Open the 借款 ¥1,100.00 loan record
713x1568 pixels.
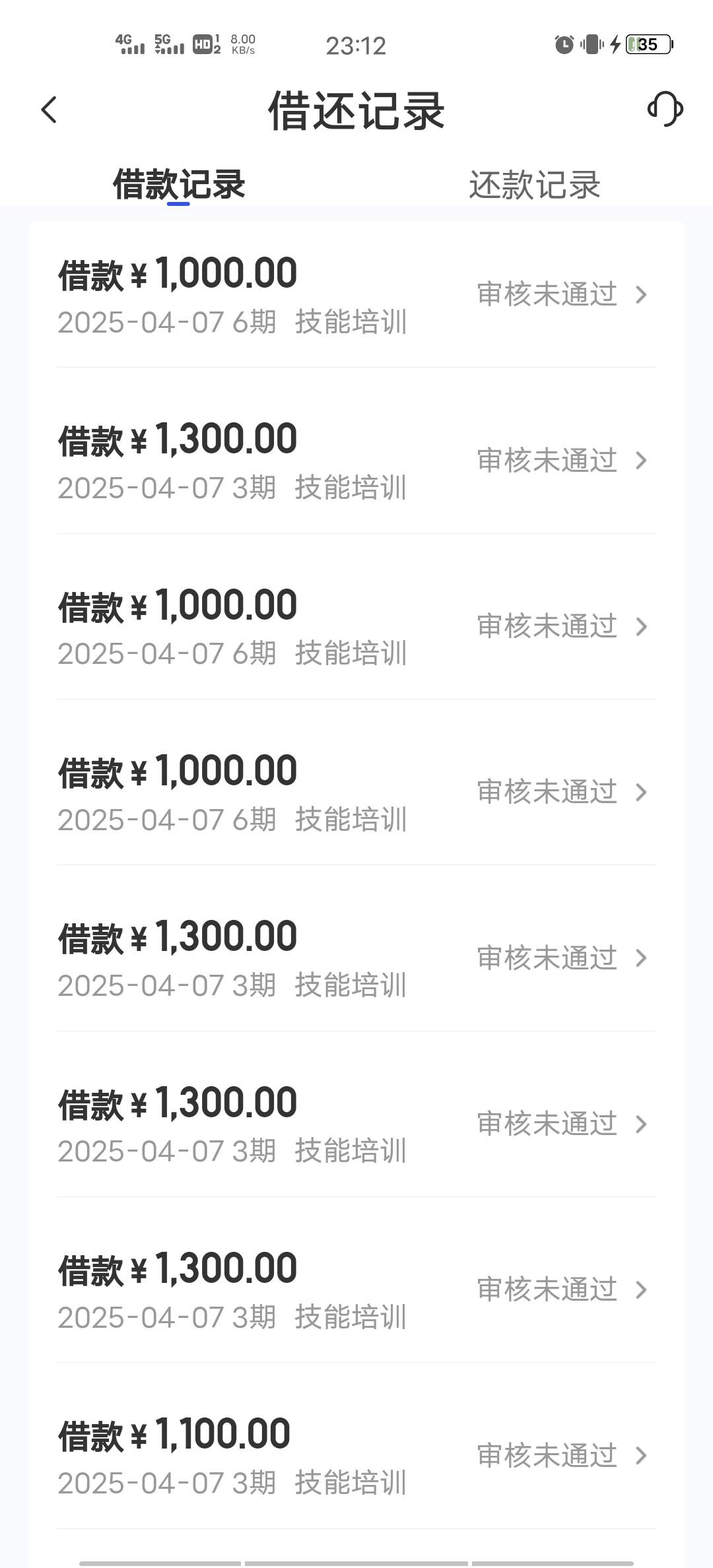[x=356, y=1447]
